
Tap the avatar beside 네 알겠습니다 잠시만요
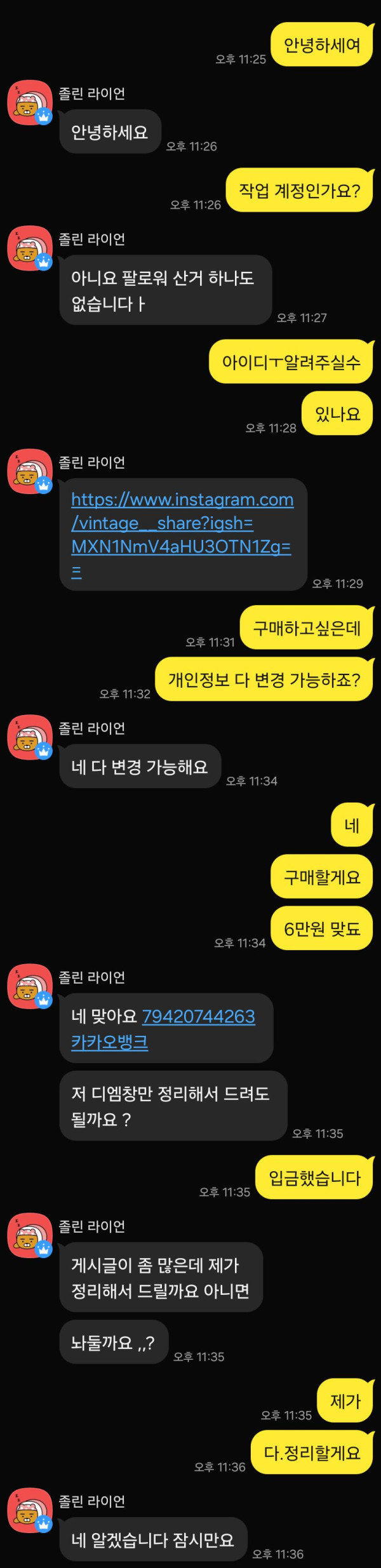click(29, 1510)
